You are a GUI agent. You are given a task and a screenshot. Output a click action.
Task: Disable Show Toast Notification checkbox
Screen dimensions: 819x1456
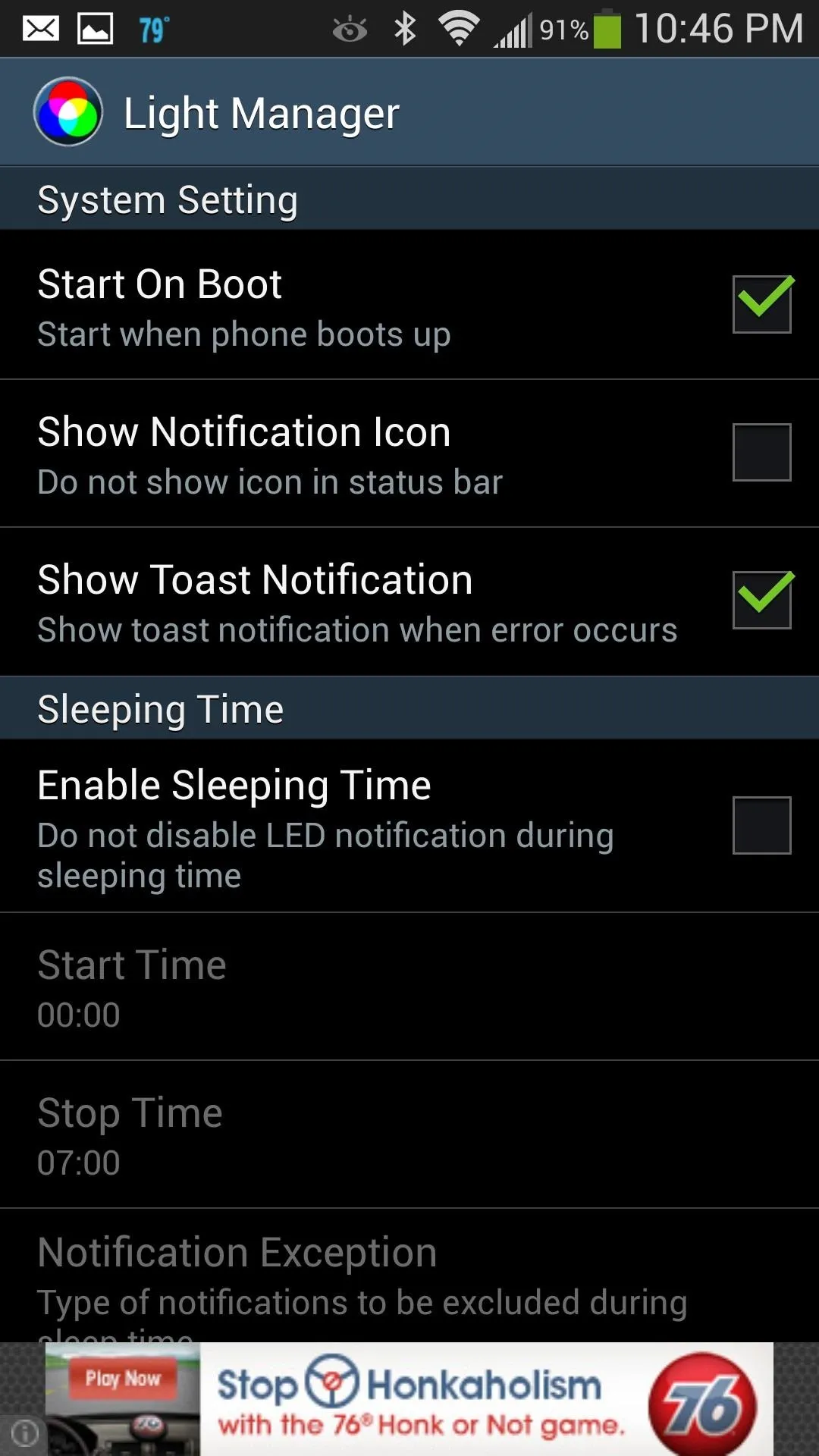tap(761, 600)
